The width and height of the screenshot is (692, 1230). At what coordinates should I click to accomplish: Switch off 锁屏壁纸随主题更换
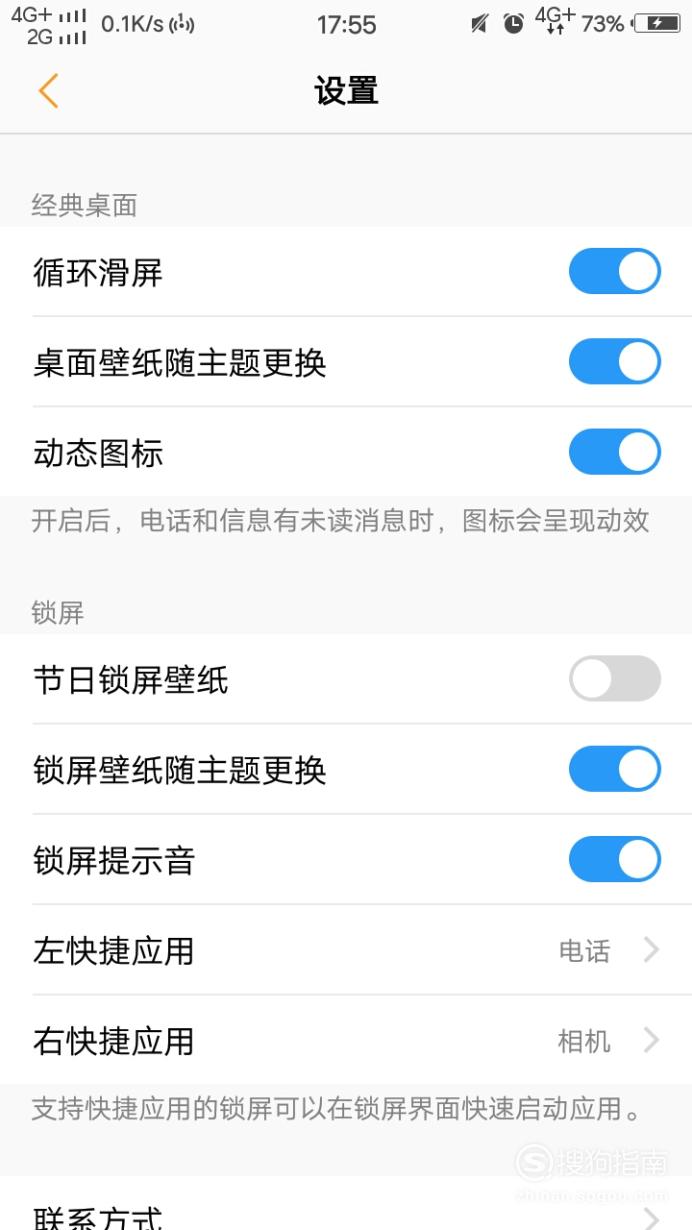615,769
